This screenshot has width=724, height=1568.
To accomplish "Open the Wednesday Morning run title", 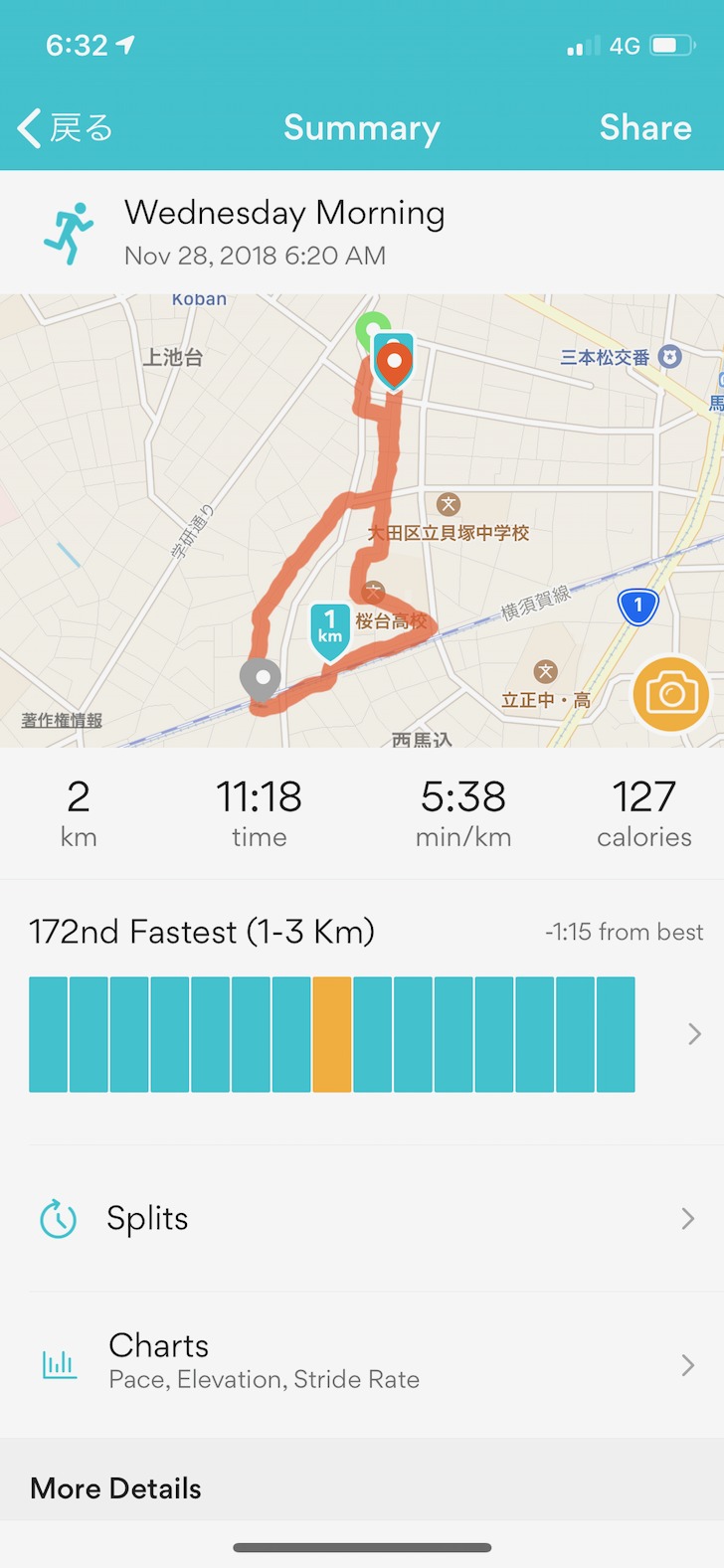I will click(284, 213).
